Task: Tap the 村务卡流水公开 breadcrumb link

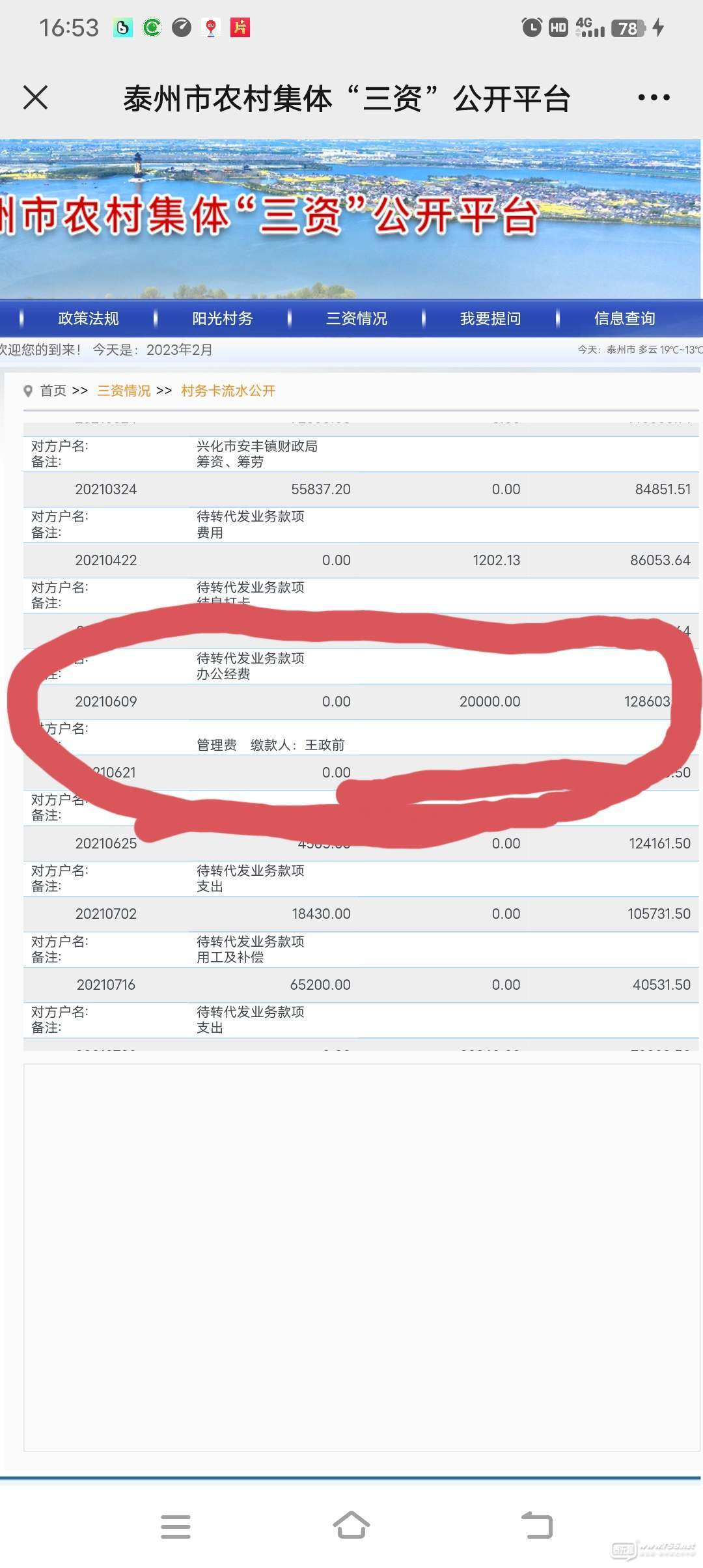Action: pyautogui.click(x=228, y=391)
